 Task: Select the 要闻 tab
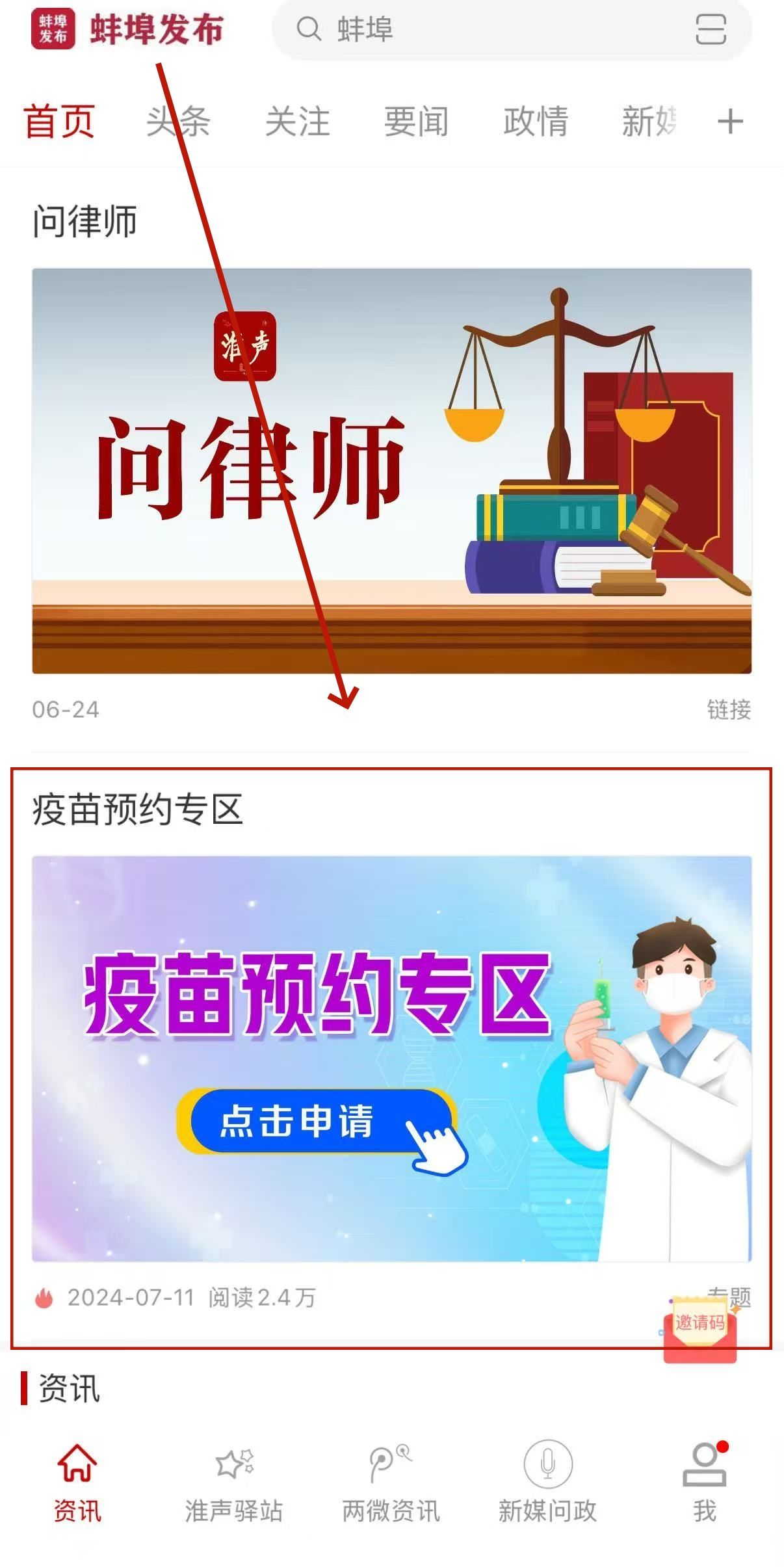pyautogui.click(x=416, y=122)
